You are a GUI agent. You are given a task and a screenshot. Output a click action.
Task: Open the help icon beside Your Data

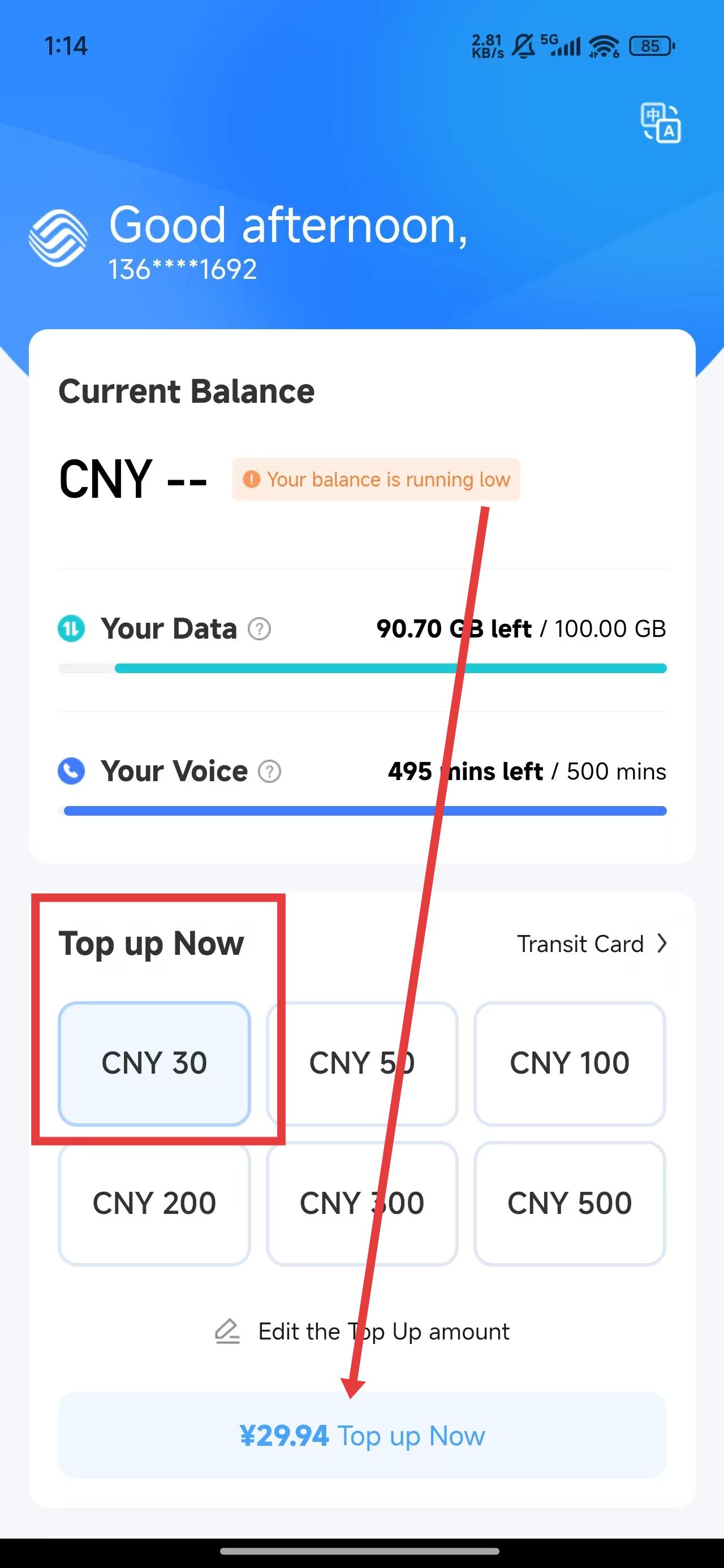coord(260,629)
